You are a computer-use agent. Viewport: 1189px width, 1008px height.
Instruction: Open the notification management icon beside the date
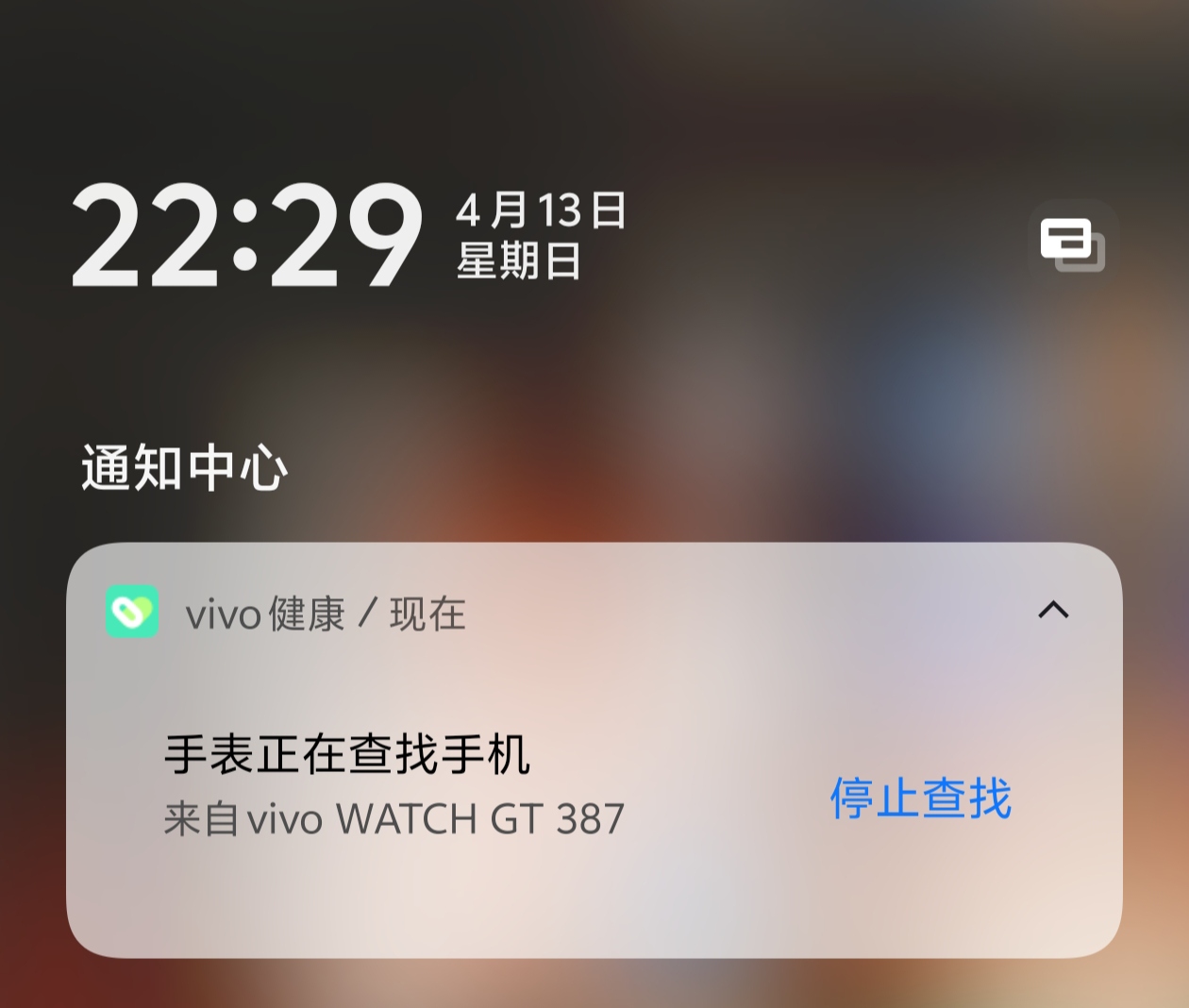click(x=1072, y=244)
